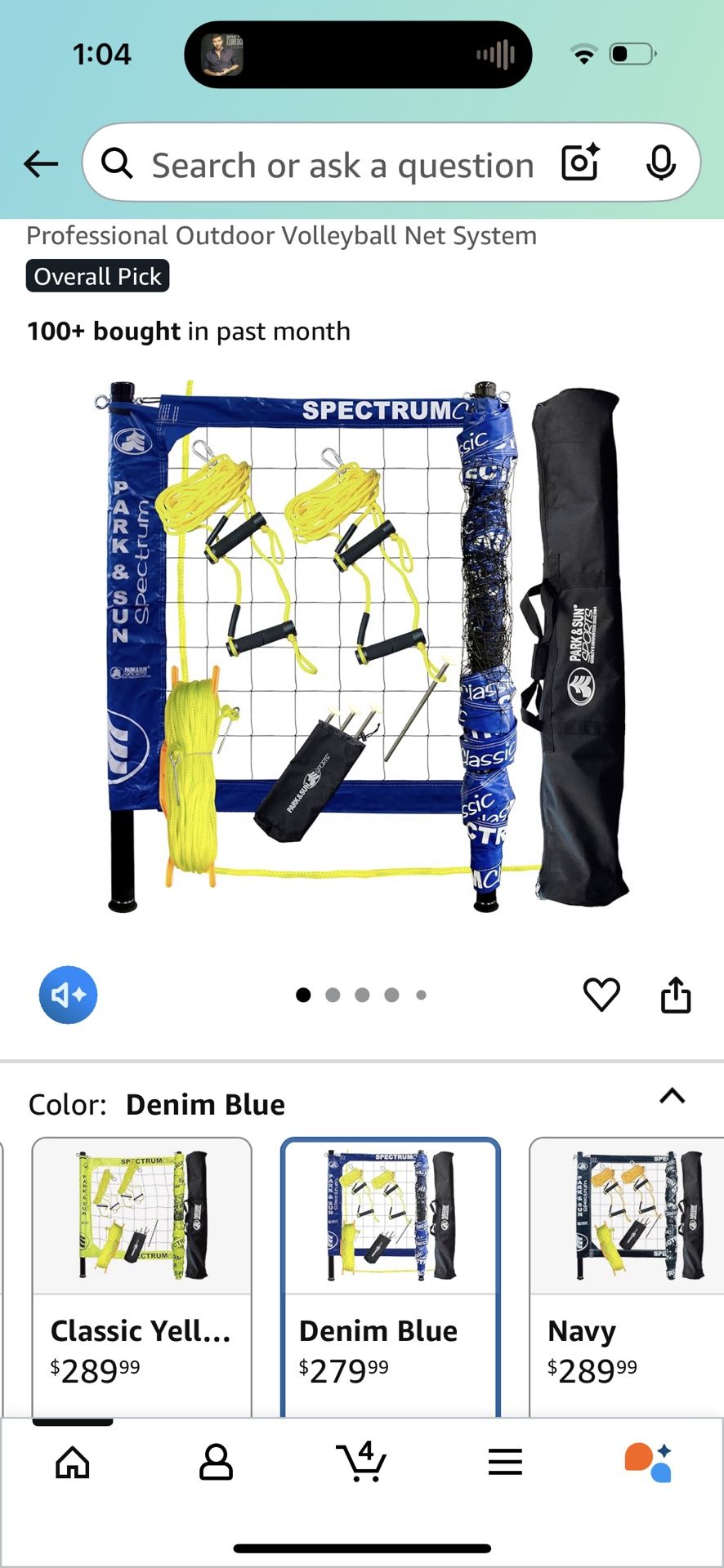Add this item to your wish list
The image size is (724, 1568).
click(x=601, y=995)
